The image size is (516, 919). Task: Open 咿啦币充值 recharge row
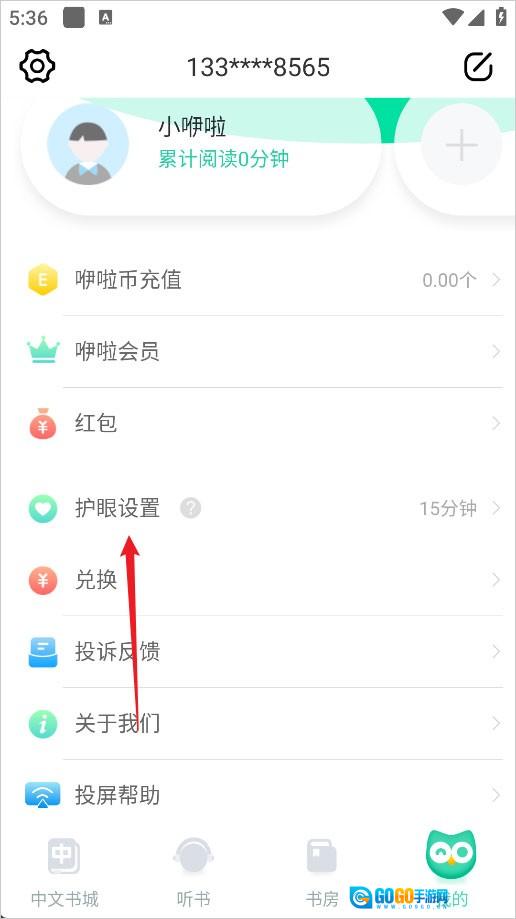coord(258,280)
